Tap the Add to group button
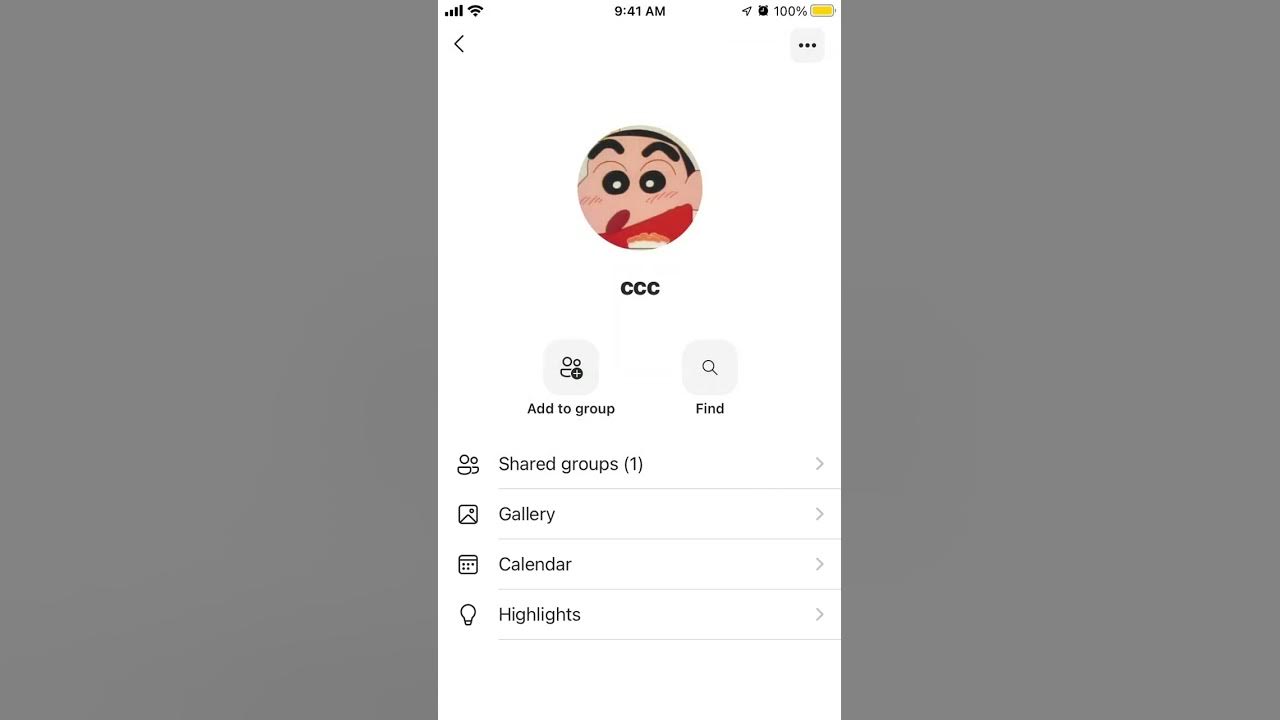The image size is (1280, 720). click(571, 368)
